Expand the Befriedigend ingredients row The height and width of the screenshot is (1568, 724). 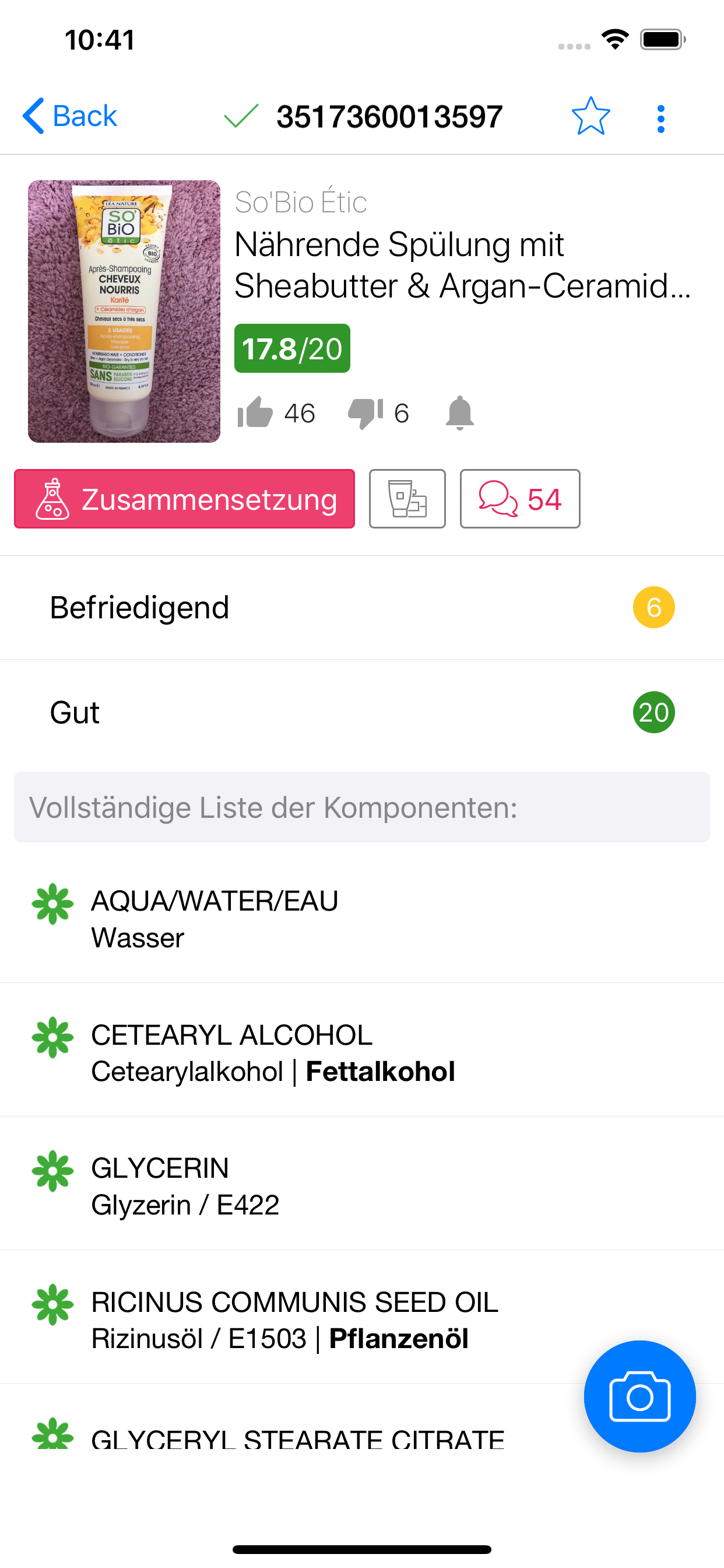click(362, 607)
